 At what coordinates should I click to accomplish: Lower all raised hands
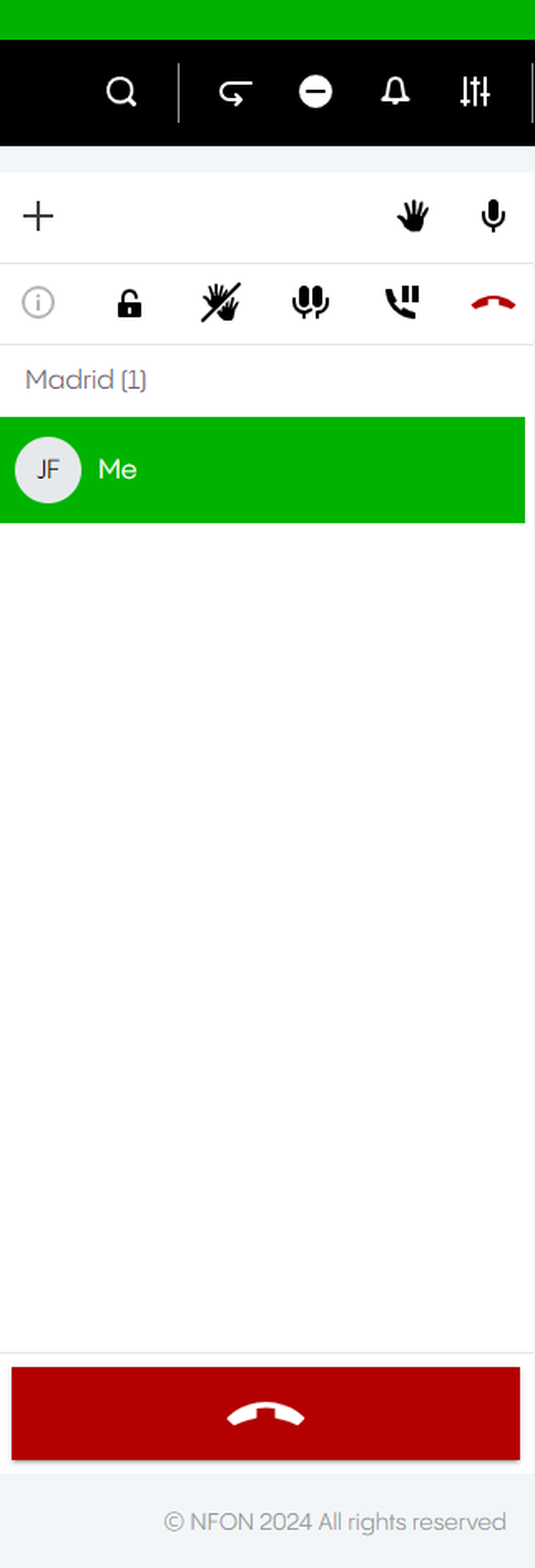221,302
